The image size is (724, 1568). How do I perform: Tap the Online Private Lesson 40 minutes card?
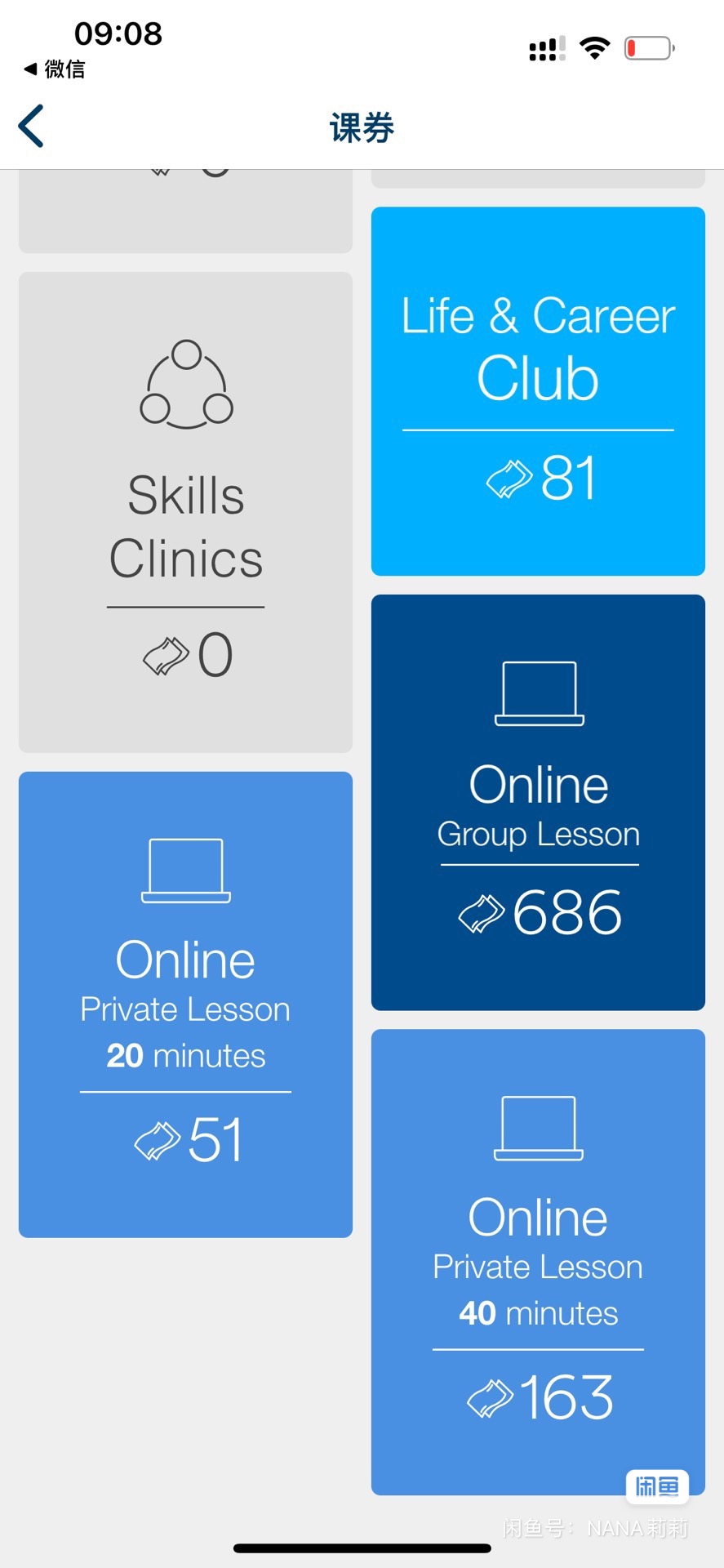pyautogui.click(x=538, y=1262)
